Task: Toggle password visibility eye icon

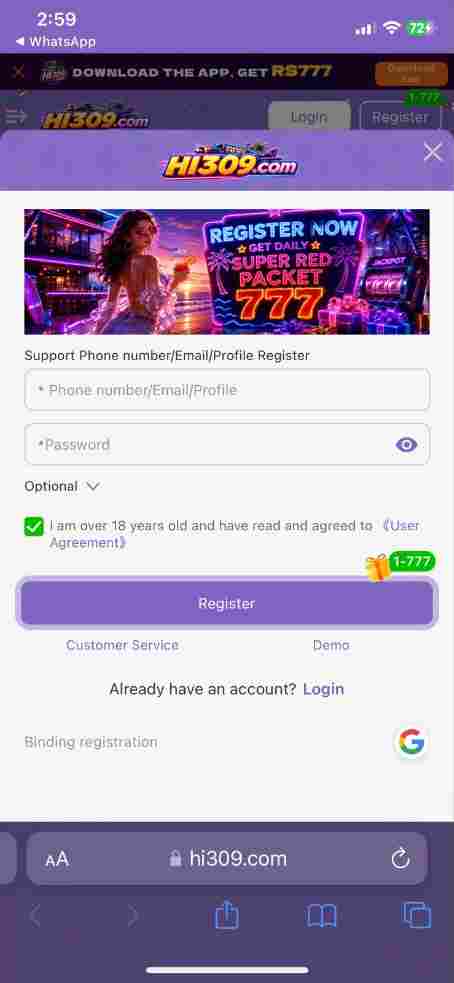Action: click(x=406, y=444)
